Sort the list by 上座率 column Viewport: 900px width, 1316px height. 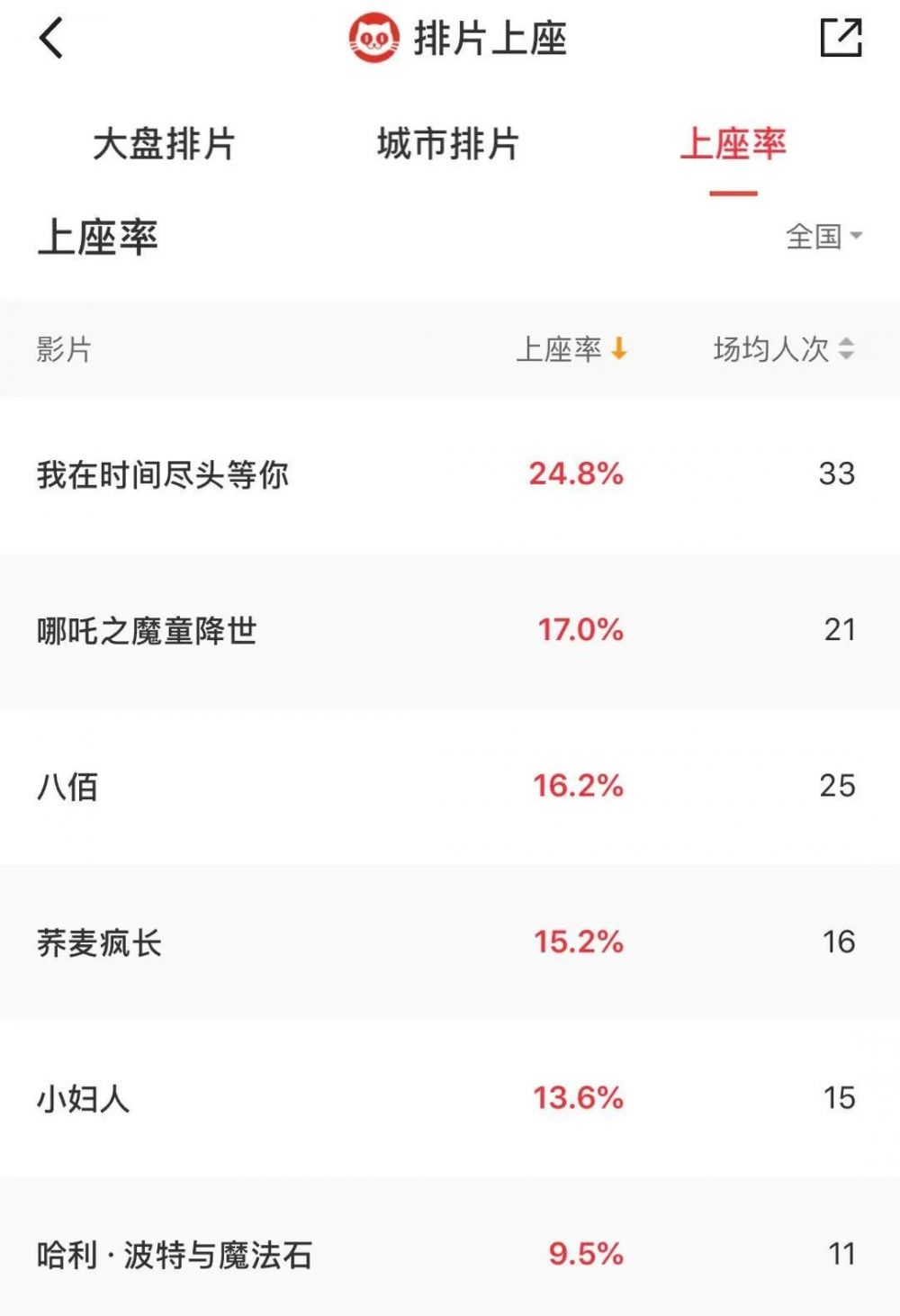(571, 349)
